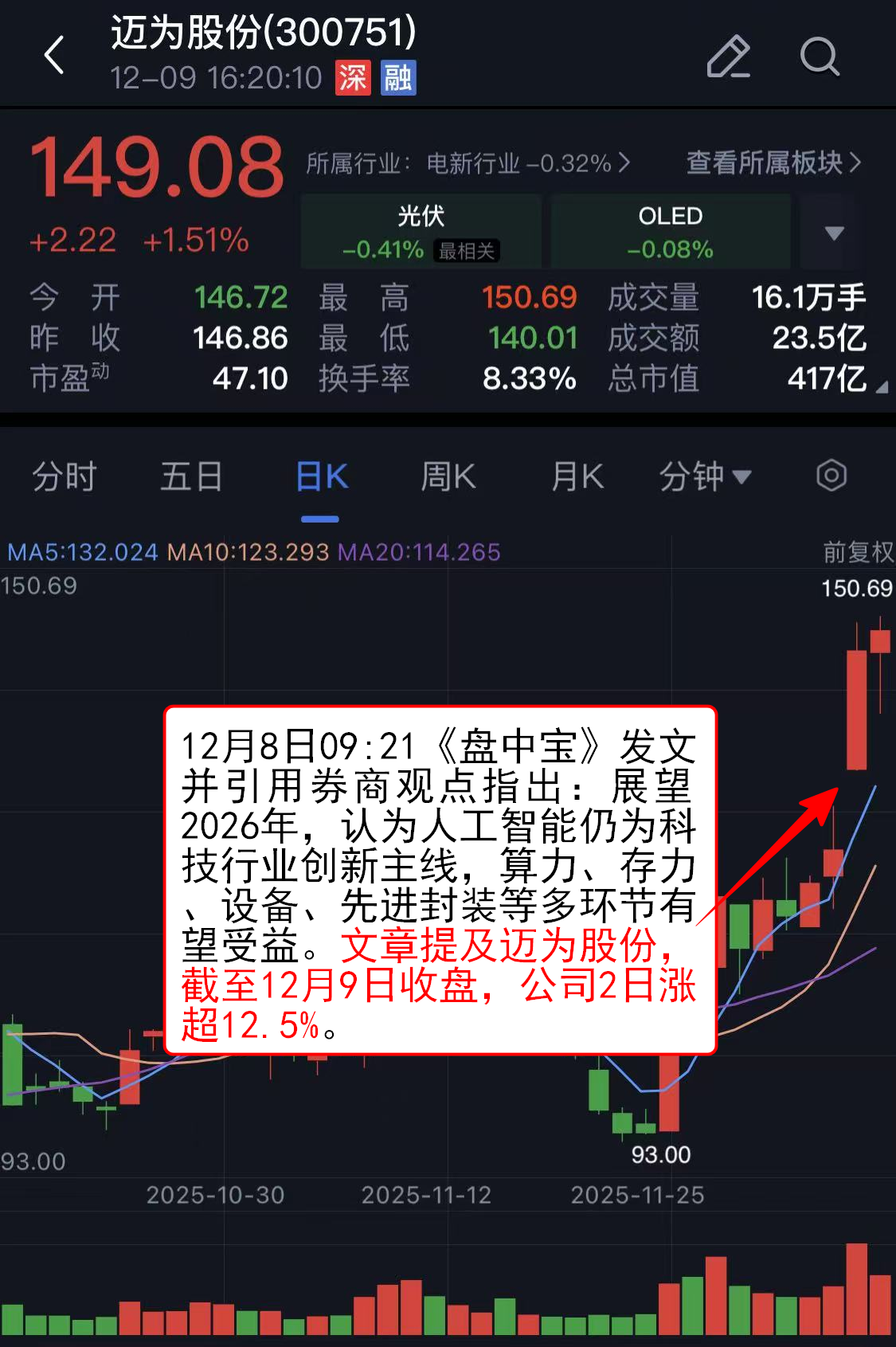This screenshot has width=896, height=1347.
Task: Open the 光伏 sector chip
Action: (x=421, y=232)
